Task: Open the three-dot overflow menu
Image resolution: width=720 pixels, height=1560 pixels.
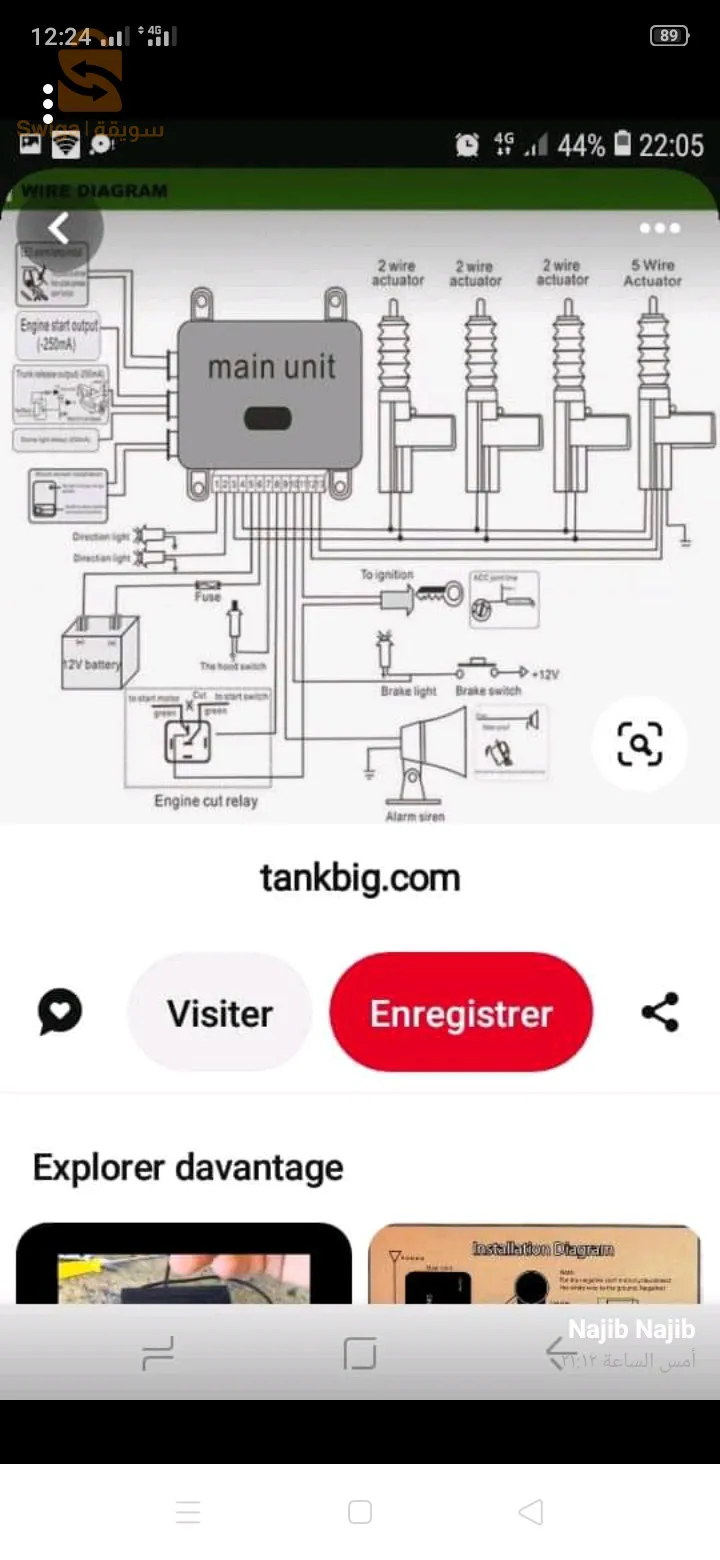Action: click(x=660, y=228)
